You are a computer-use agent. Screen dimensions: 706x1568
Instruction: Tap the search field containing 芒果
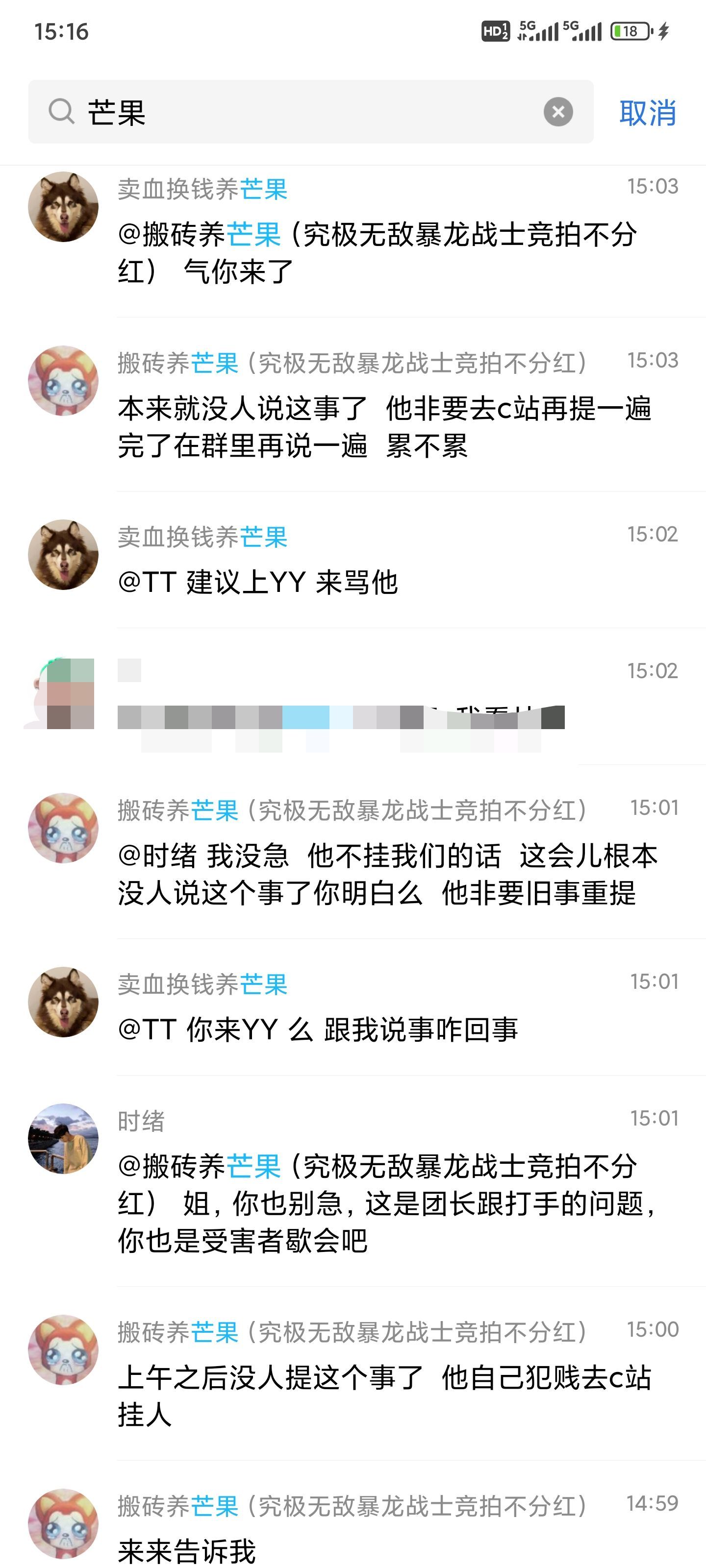coord(304,113)
